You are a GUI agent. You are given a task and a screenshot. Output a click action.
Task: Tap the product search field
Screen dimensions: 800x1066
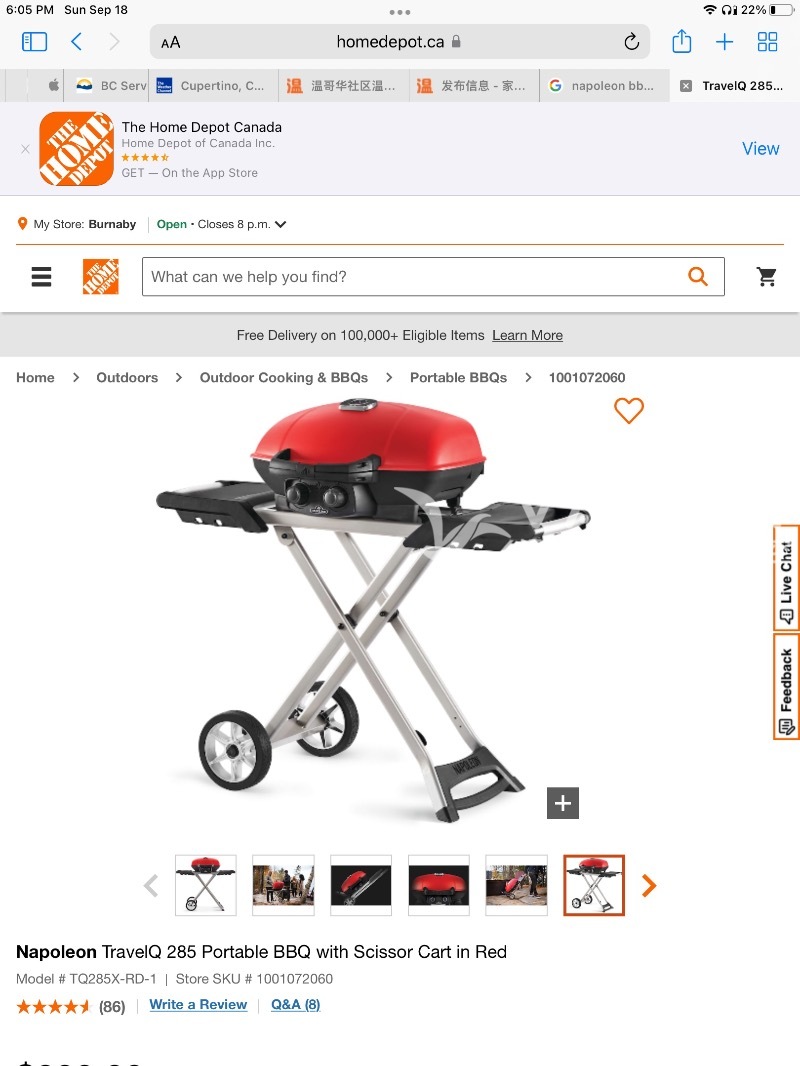click(x=410, y=277)
